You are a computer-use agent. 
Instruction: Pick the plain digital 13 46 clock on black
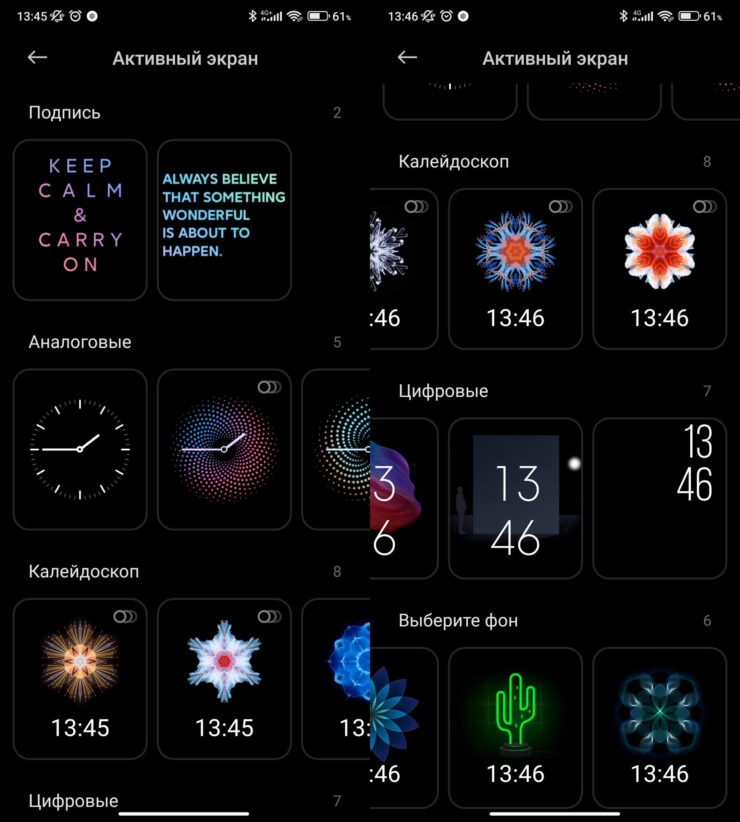pyautogui.click(x=659, y=498)
